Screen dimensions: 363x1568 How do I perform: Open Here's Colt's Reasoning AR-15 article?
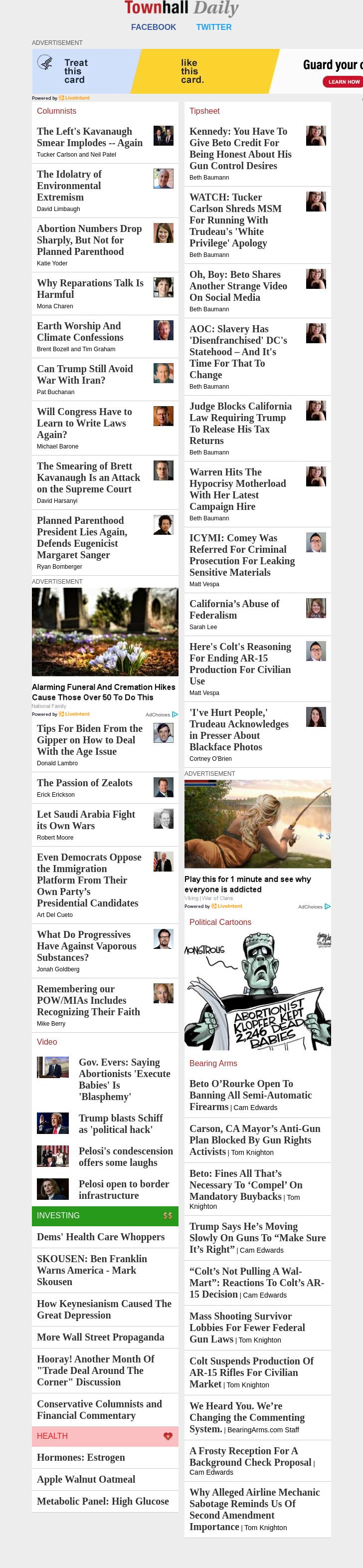click(239, 663)
